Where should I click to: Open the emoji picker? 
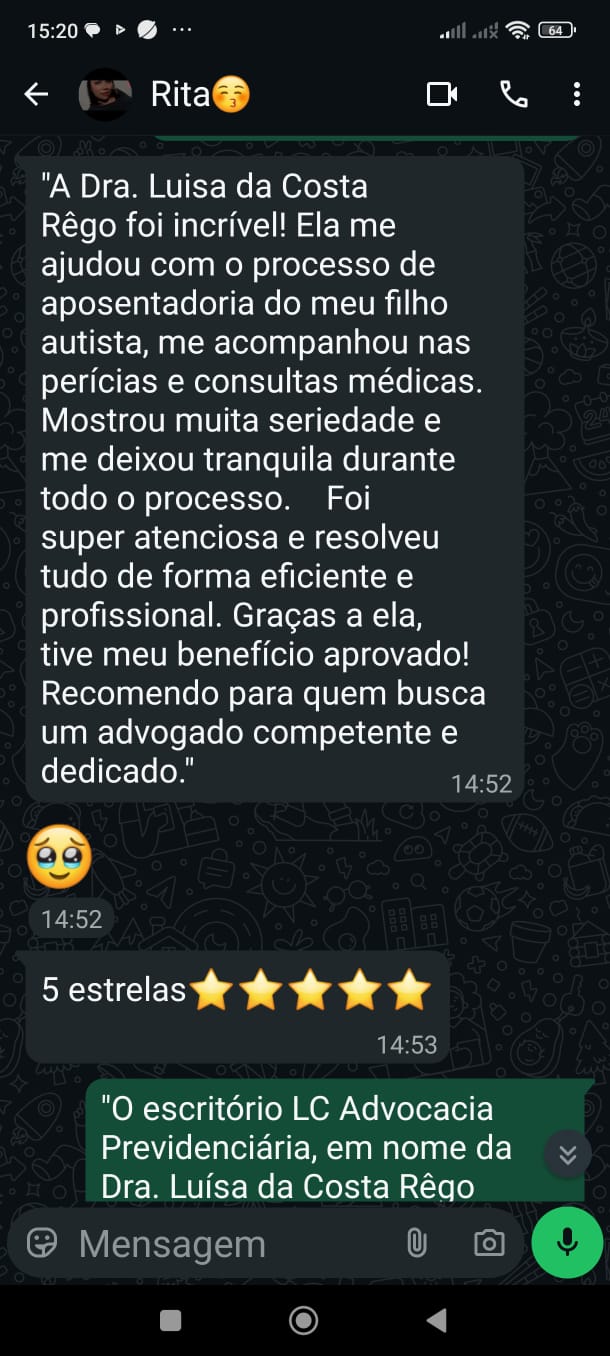[42, 1243]
